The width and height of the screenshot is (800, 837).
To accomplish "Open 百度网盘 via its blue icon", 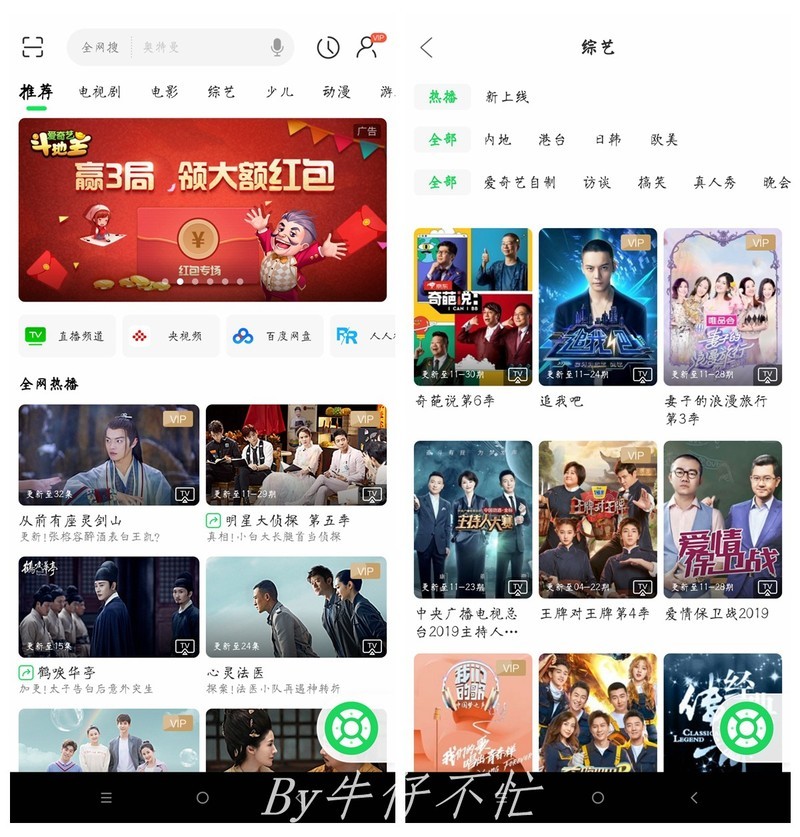I will 243,336.
